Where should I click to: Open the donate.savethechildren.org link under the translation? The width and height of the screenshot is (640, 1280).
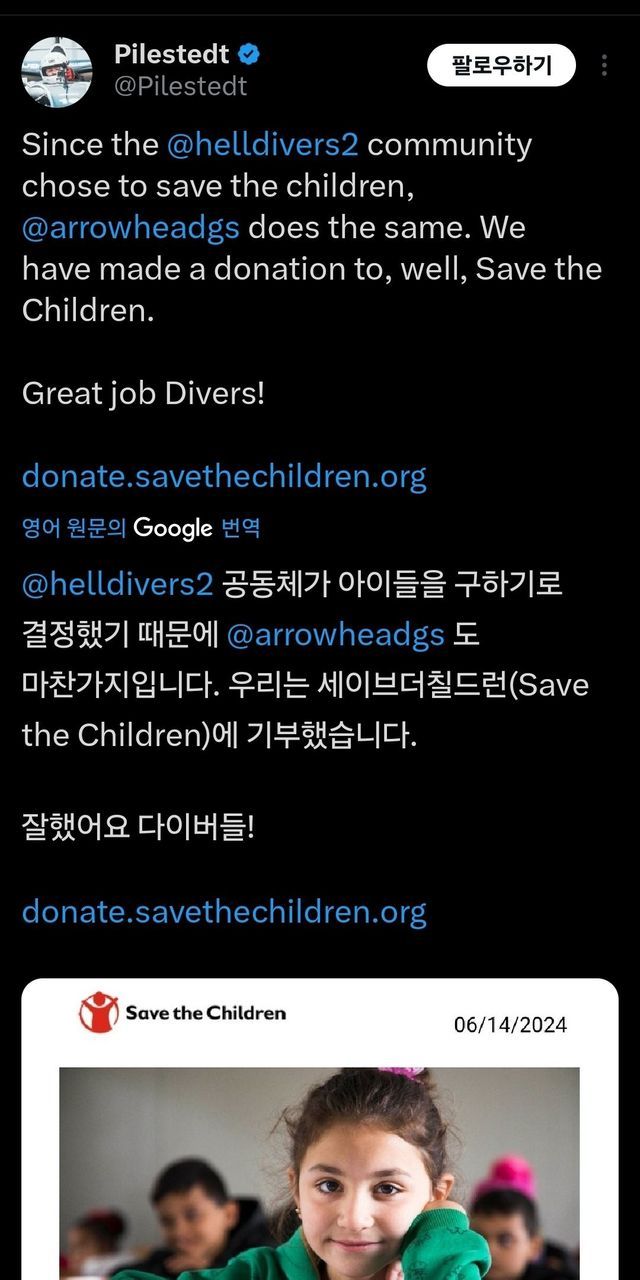[x=224, y=912]
